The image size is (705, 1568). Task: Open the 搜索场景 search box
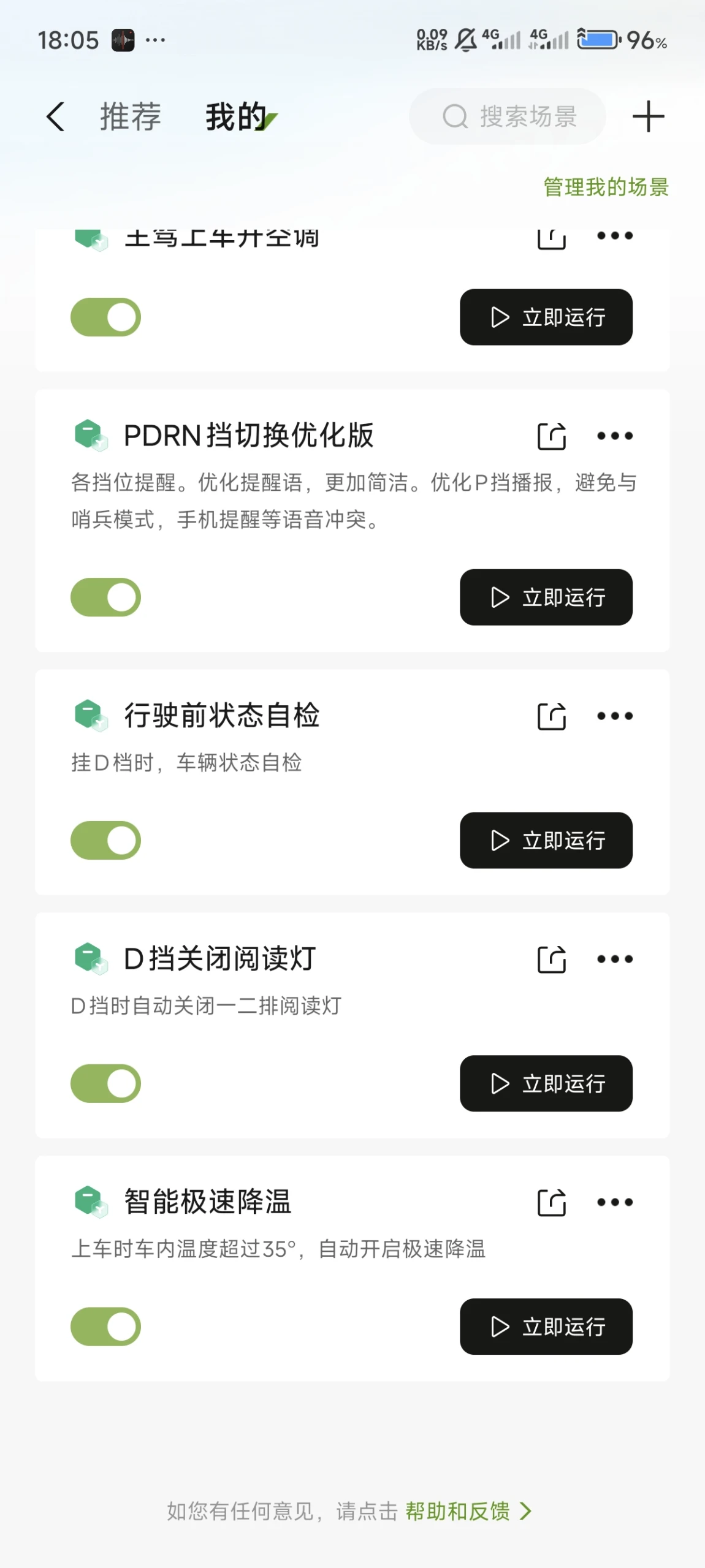507,116
